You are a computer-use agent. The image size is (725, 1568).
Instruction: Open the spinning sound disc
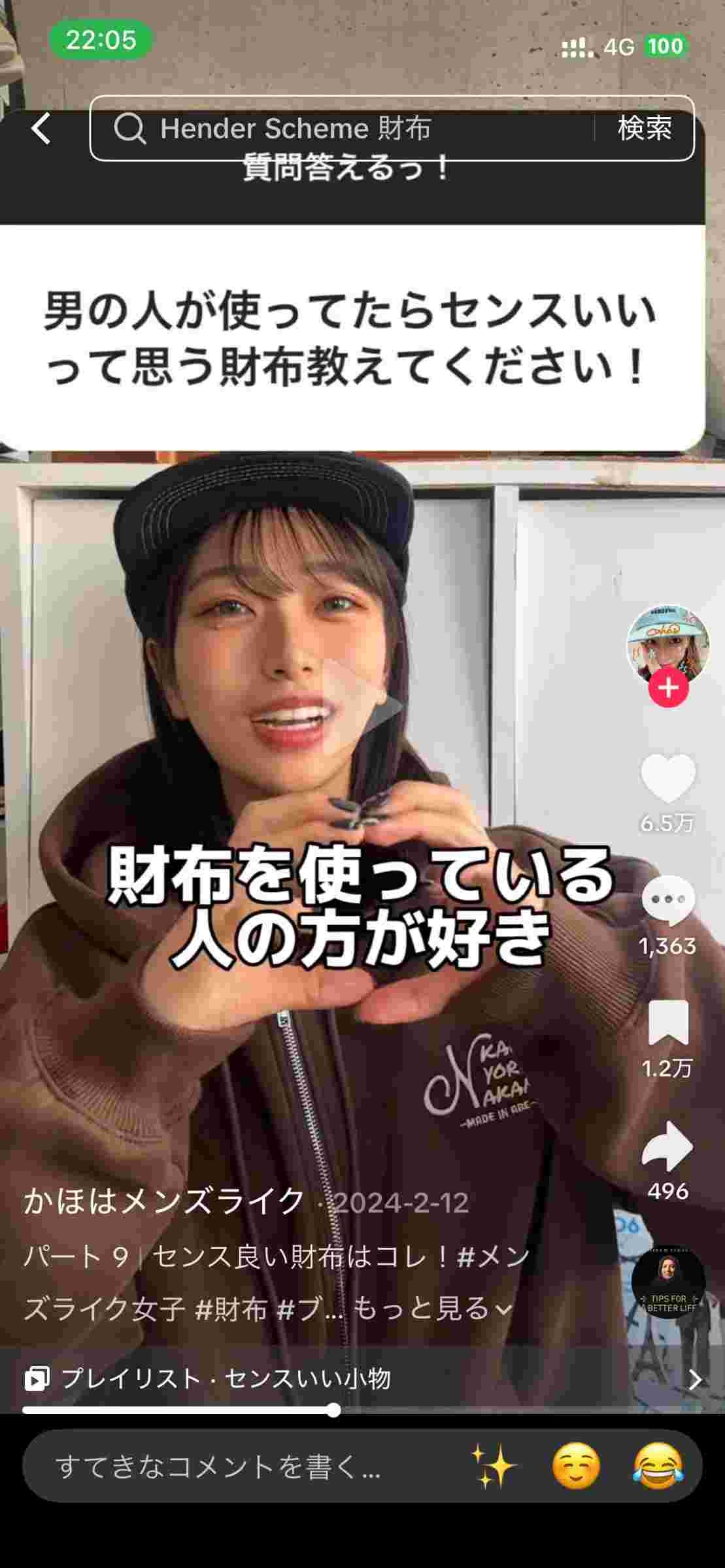668,1282
